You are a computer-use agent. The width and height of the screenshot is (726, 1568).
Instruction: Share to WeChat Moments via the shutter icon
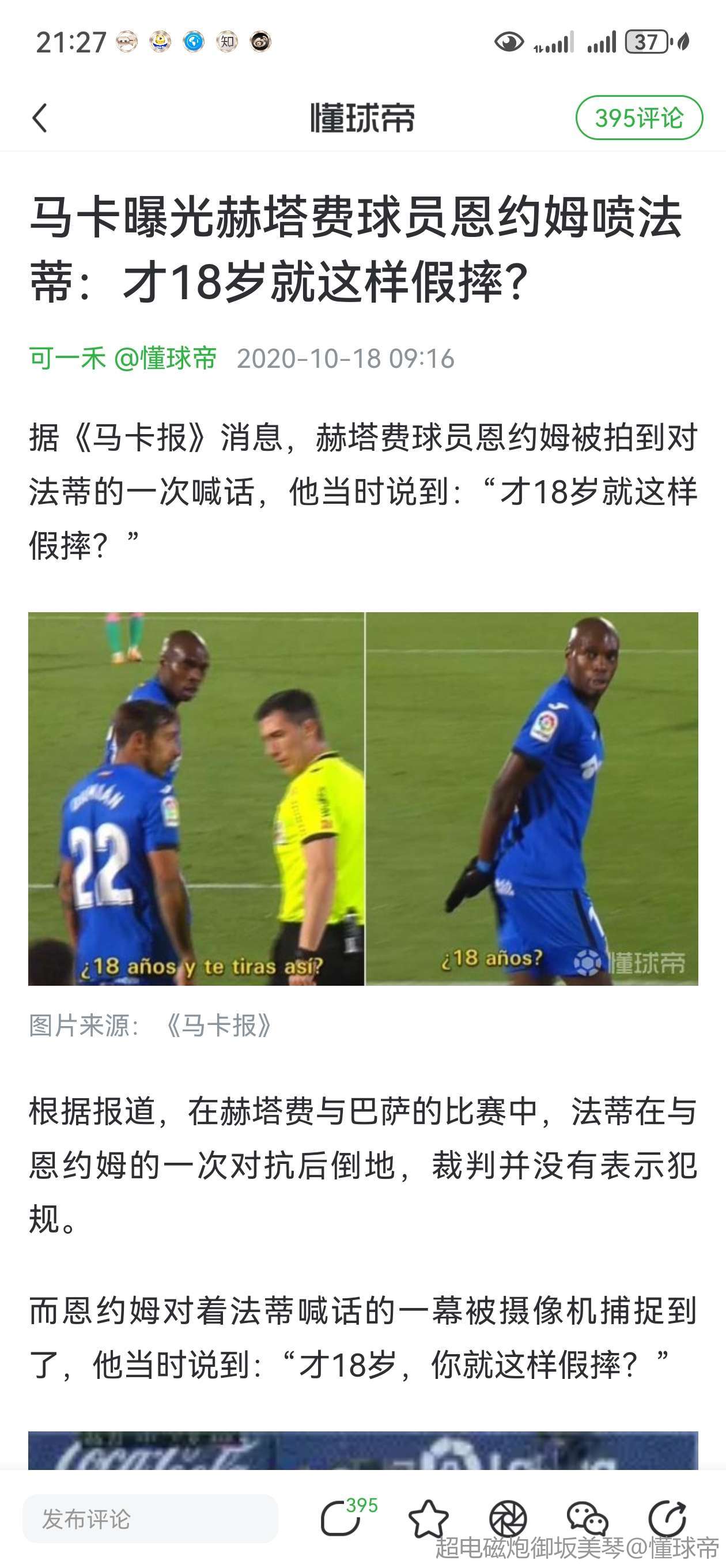point(508,1518)
